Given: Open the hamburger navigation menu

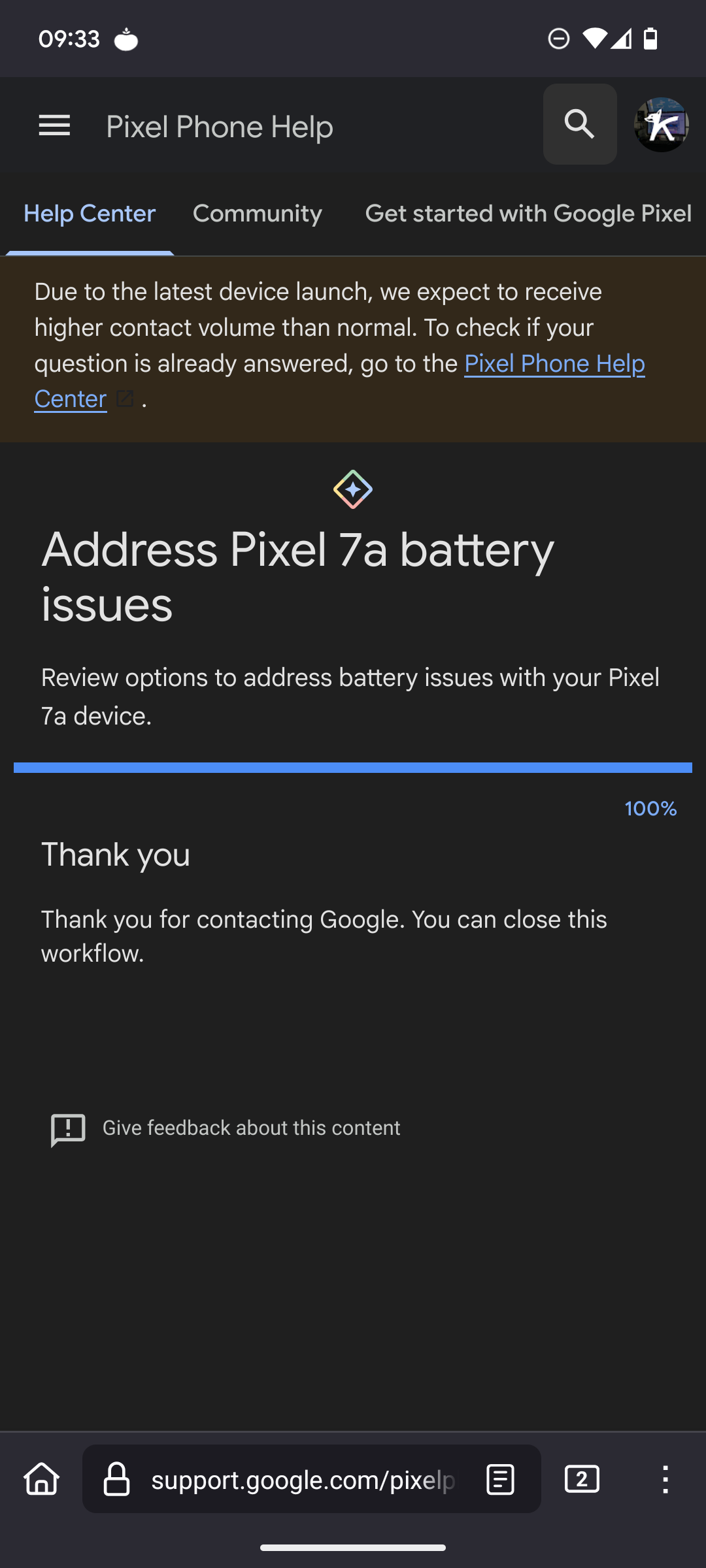Looking at the screenshot, I should pos(54,125).
